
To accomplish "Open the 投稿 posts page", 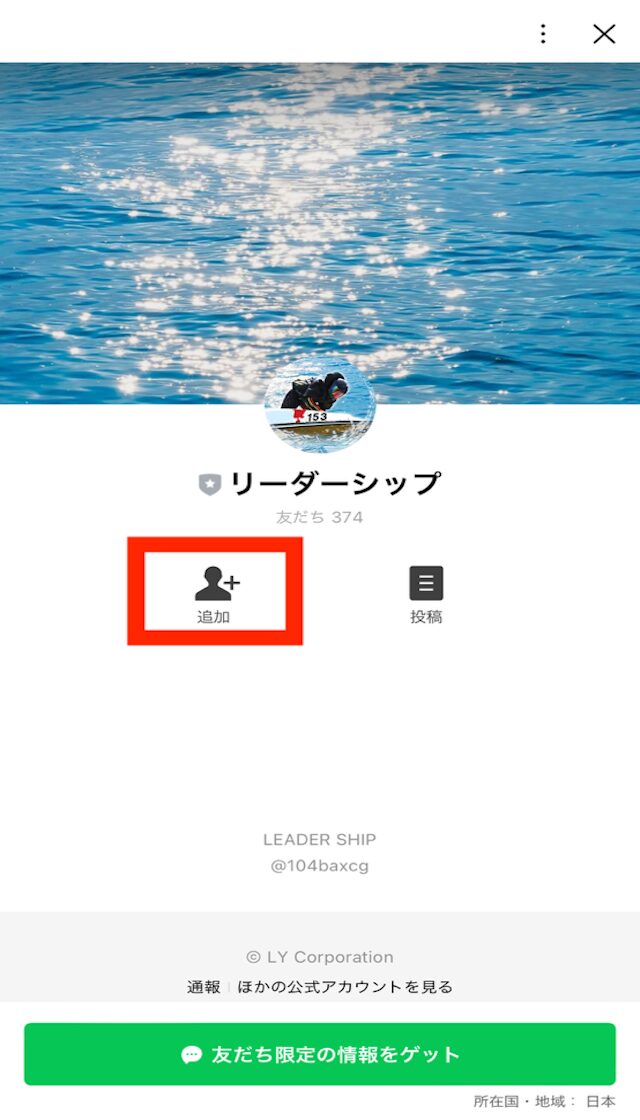I will 426,594.
